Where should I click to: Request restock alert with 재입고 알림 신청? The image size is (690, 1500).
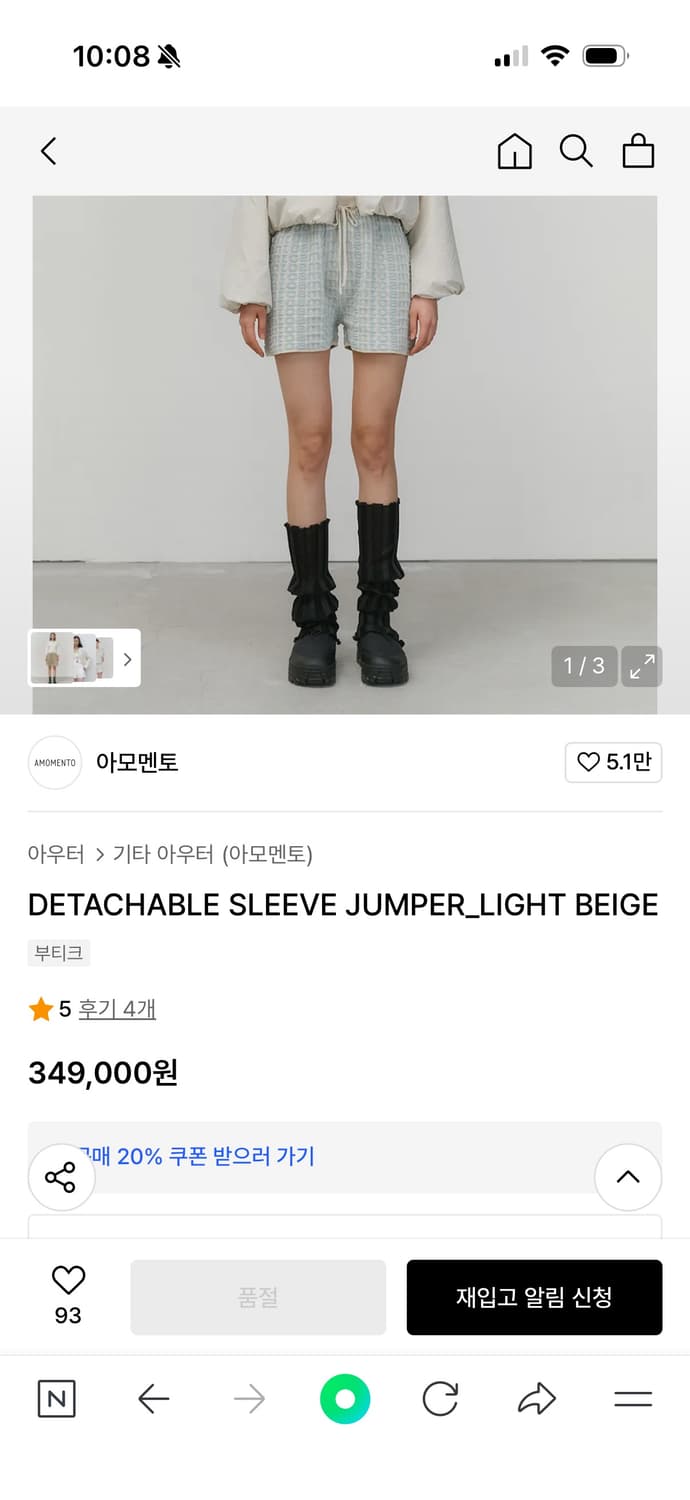(534, 1297)
